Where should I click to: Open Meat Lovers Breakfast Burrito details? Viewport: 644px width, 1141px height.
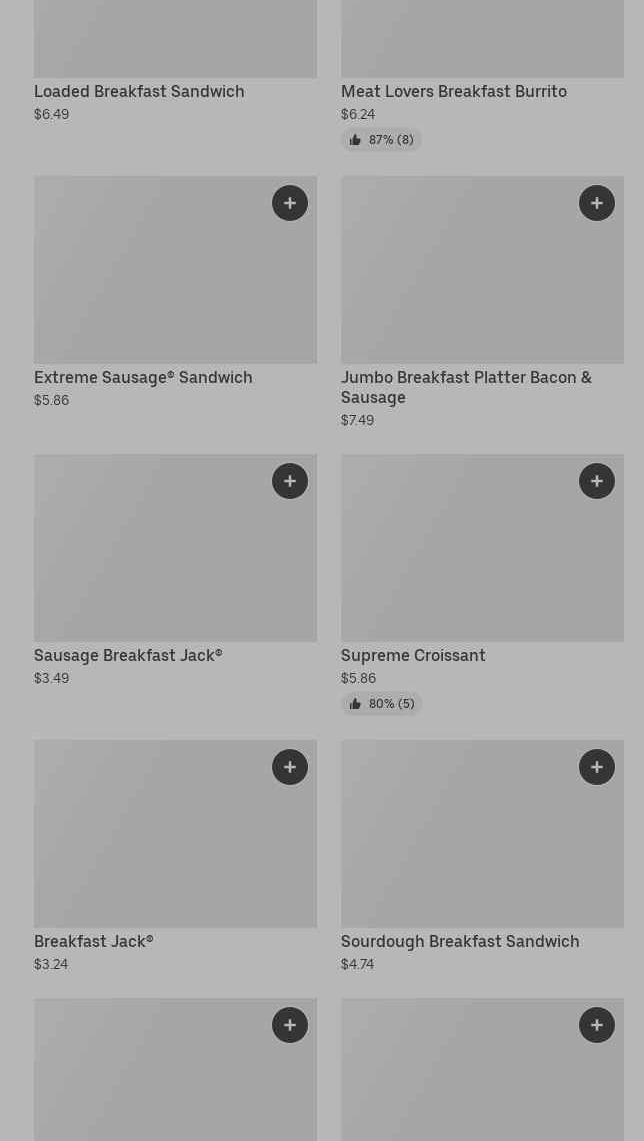(453, 91)
